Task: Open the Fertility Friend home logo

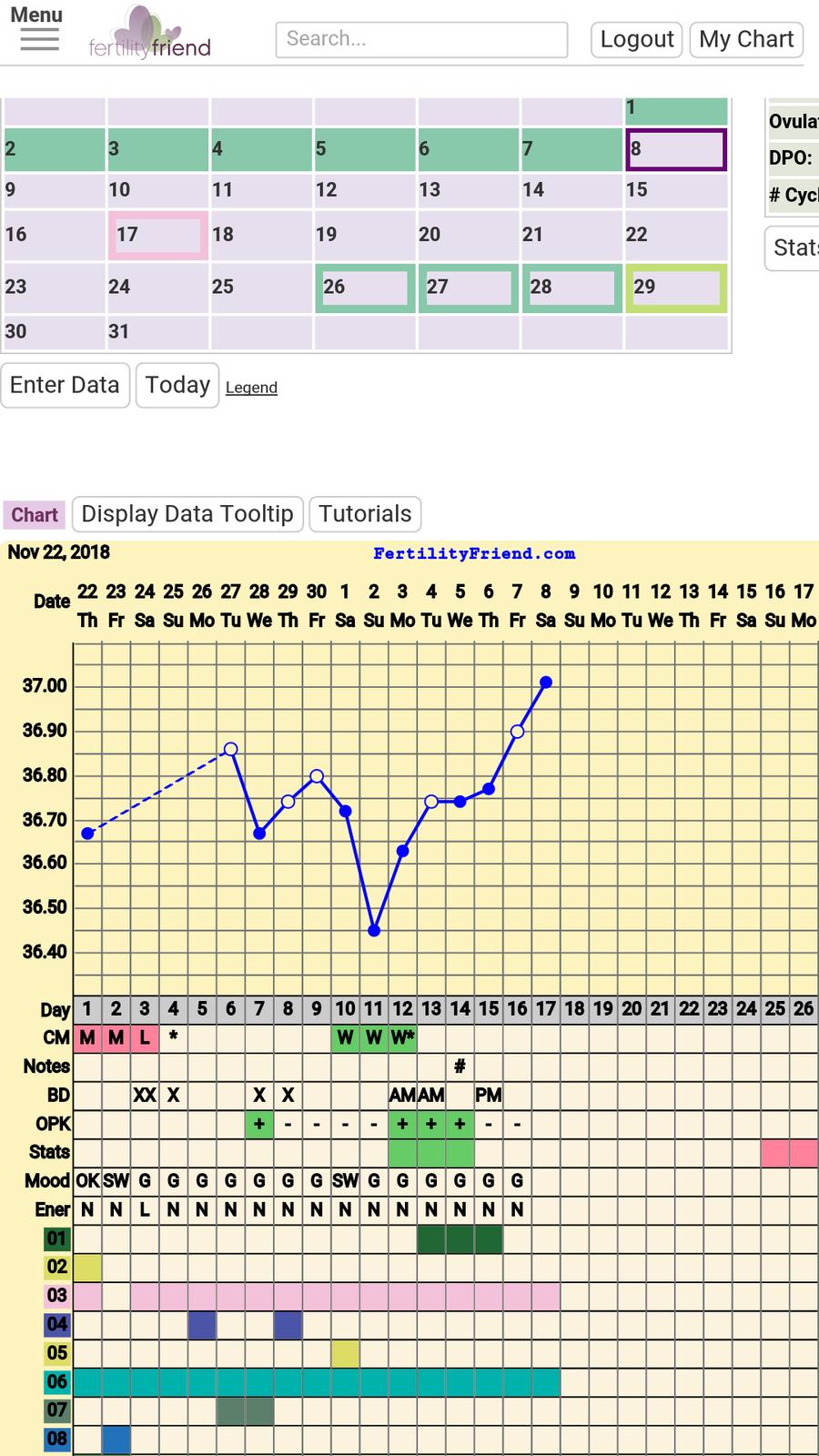Action: click(150, 35)
